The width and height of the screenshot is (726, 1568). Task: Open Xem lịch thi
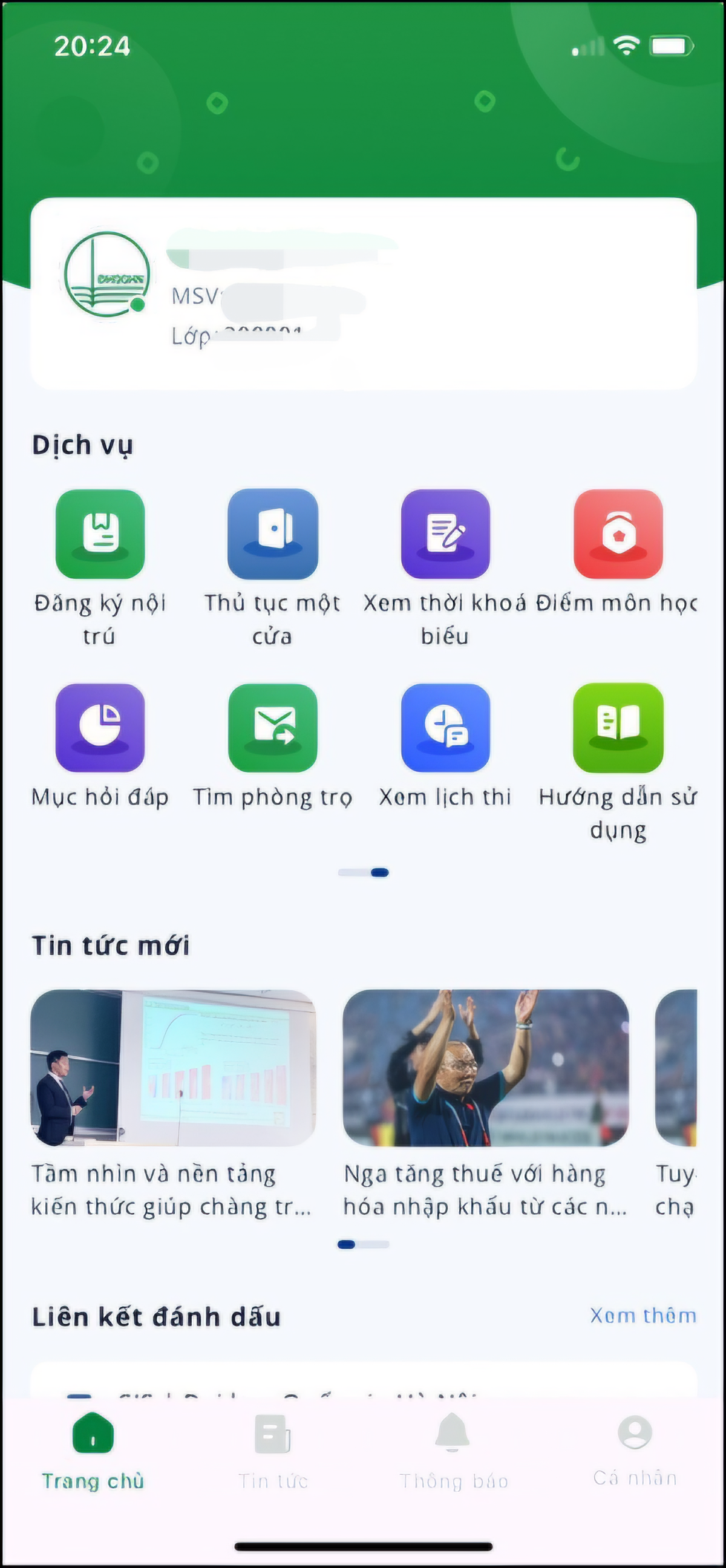[445, 728]
